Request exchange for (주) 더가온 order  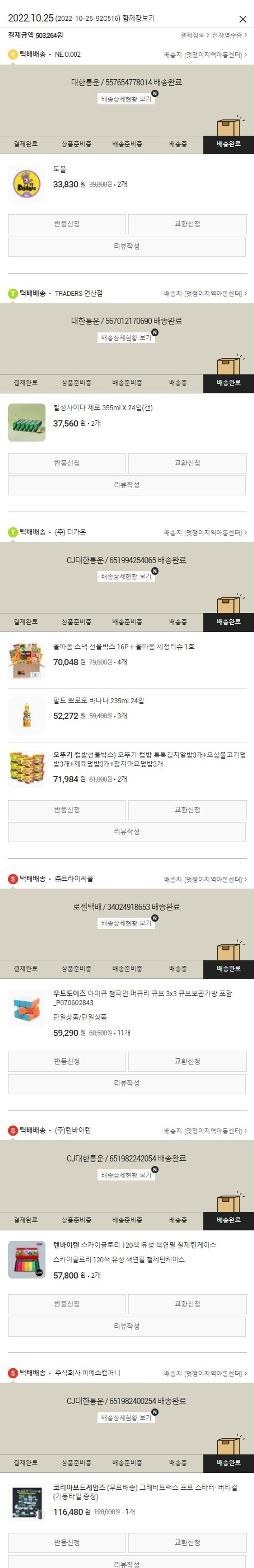tap(187, 810)
